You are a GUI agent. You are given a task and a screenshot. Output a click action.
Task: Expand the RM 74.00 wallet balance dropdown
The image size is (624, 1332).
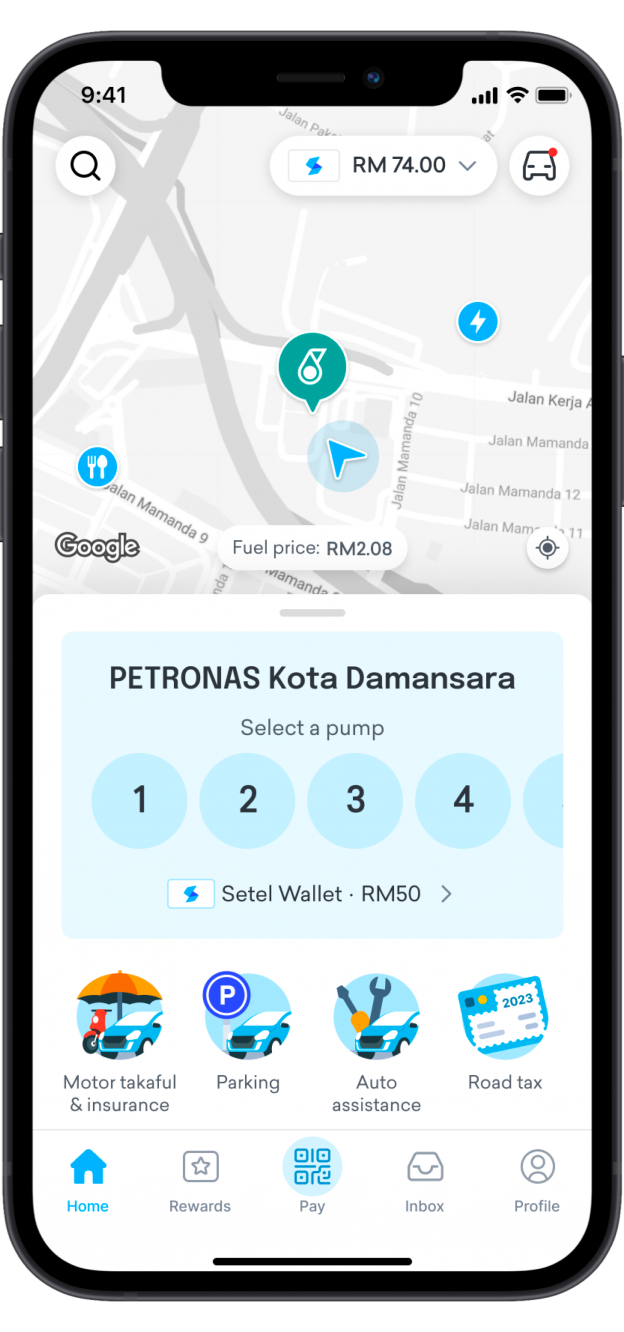tap(383, 165)
